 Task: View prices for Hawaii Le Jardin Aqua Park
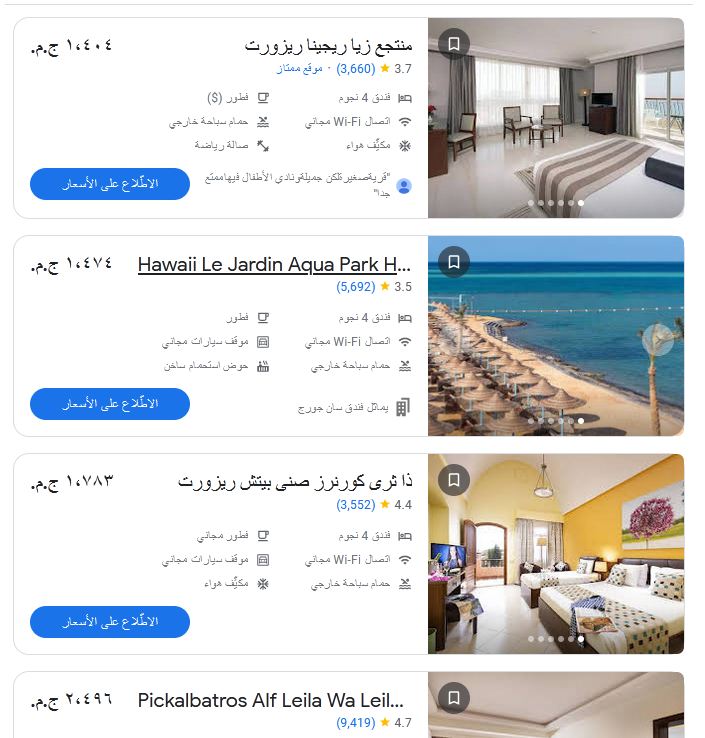(110, 404)
